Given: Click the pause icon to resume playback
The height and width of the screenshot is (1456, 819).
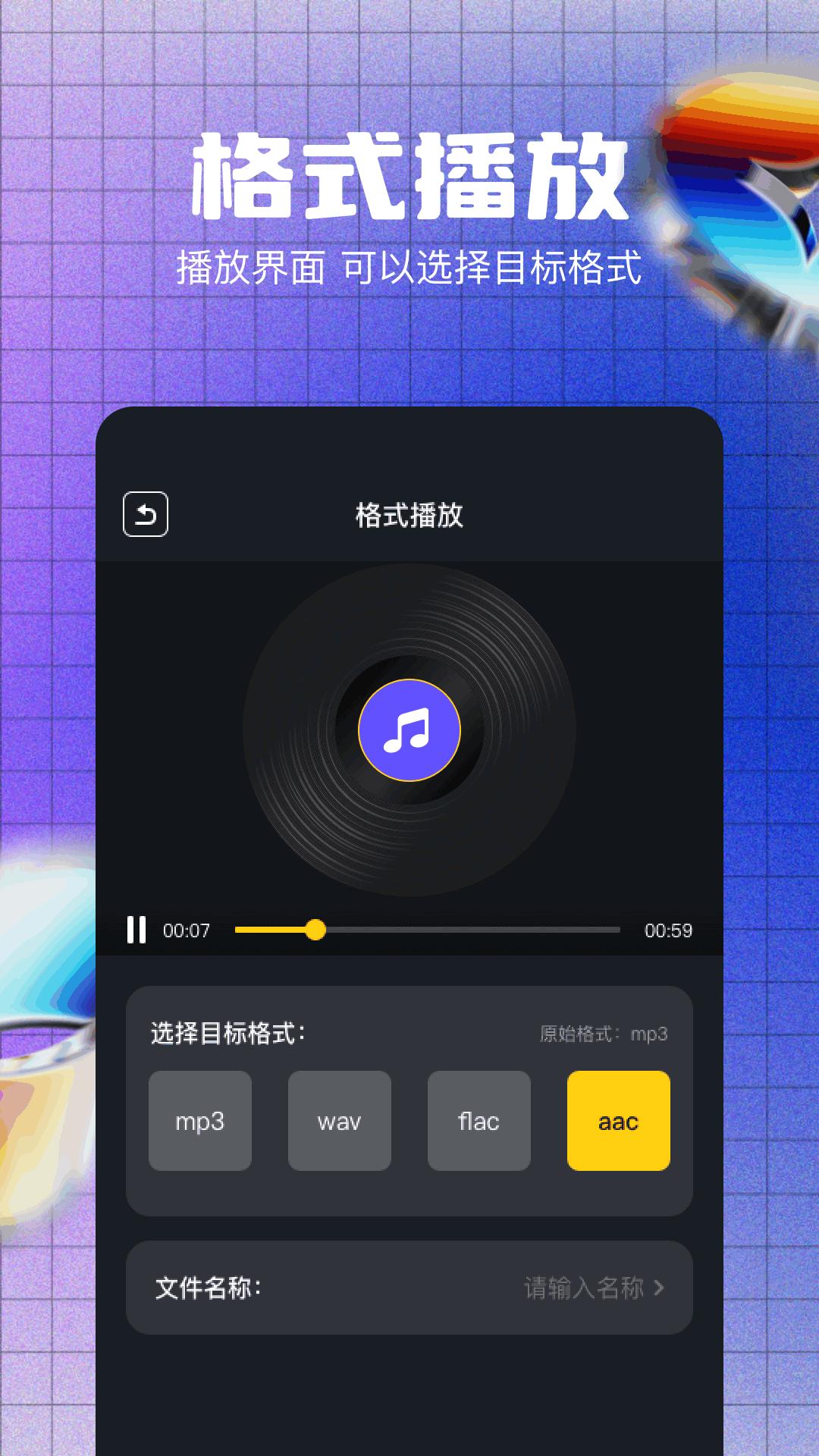Looking at the screenshot, I should [138, 930].
